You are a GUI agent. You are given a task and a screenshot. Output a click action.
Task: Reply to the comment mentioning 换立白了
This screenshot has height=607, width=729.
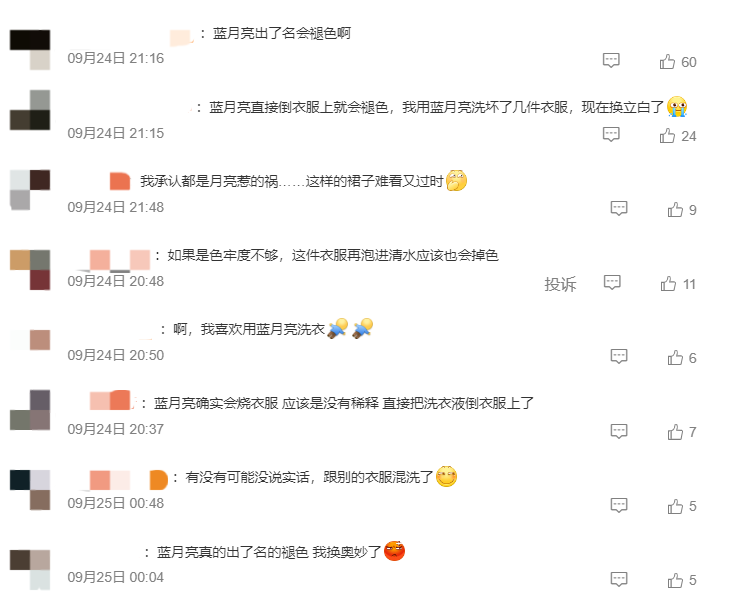click(x=612, y=135)
